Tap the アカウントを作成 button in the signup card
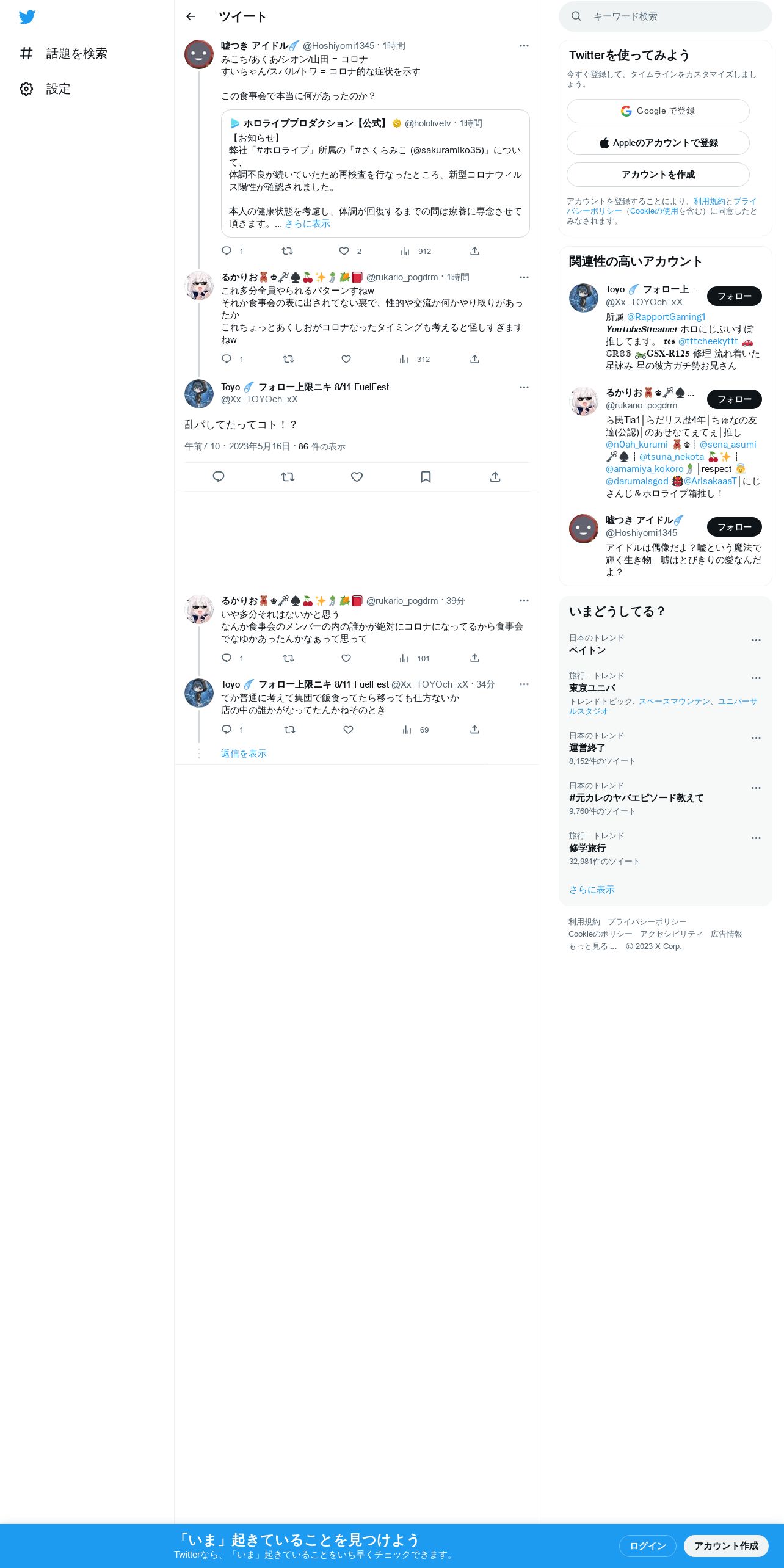The height and width of the screenshot is (1568, 784). 658,175
